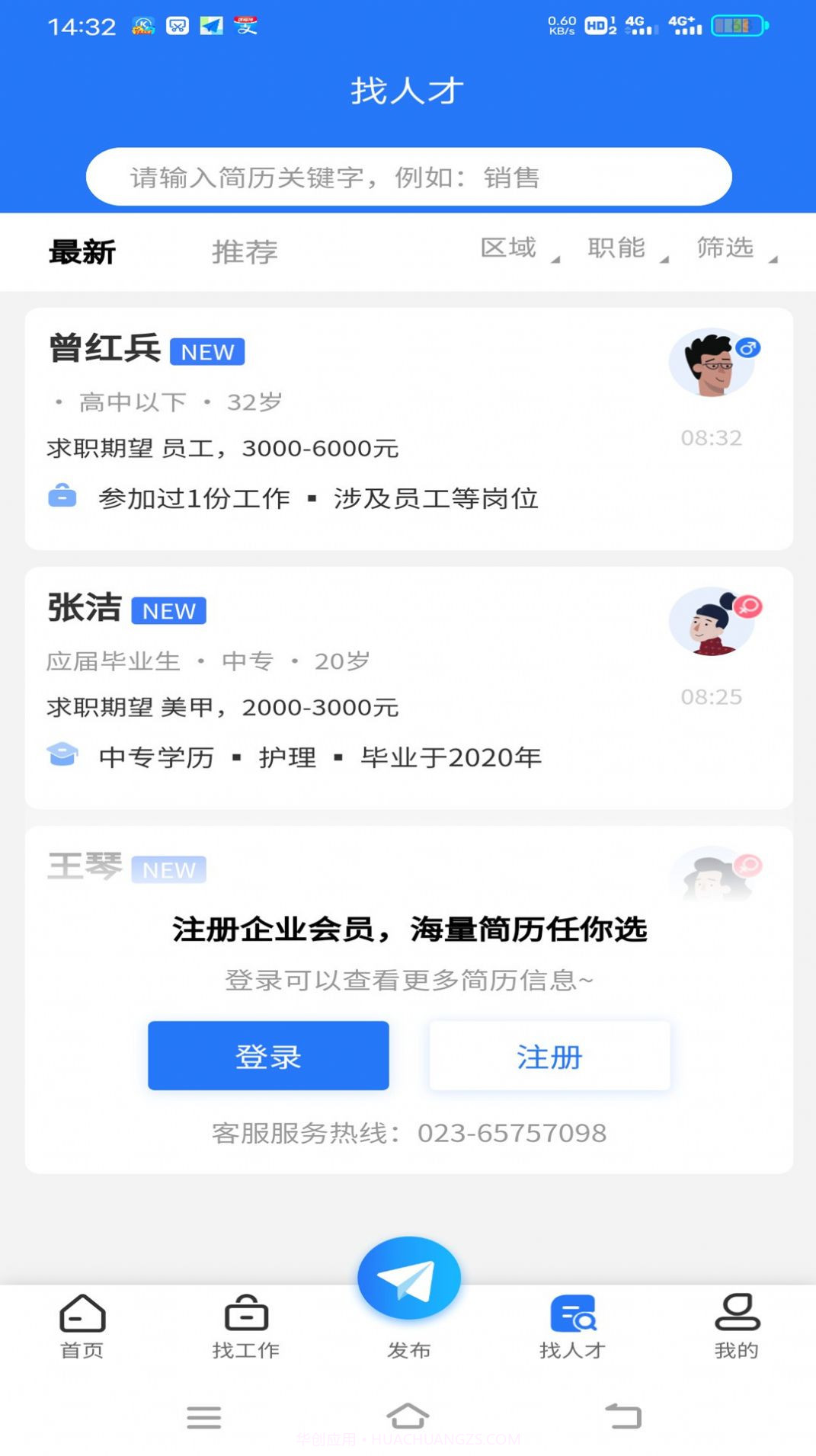Click the 注册 button

coord(550,1056)
